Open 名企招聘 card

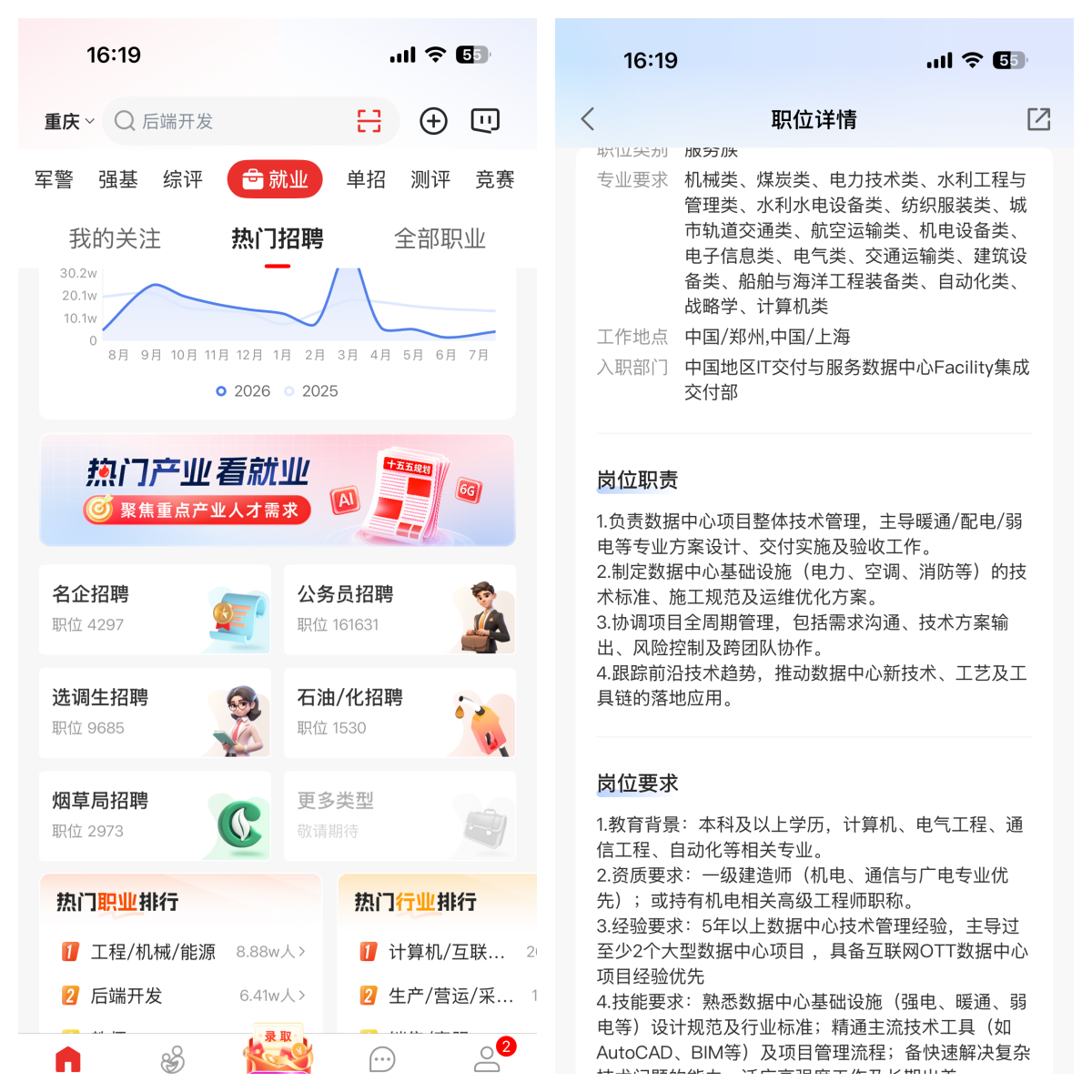tap(155, 609)
